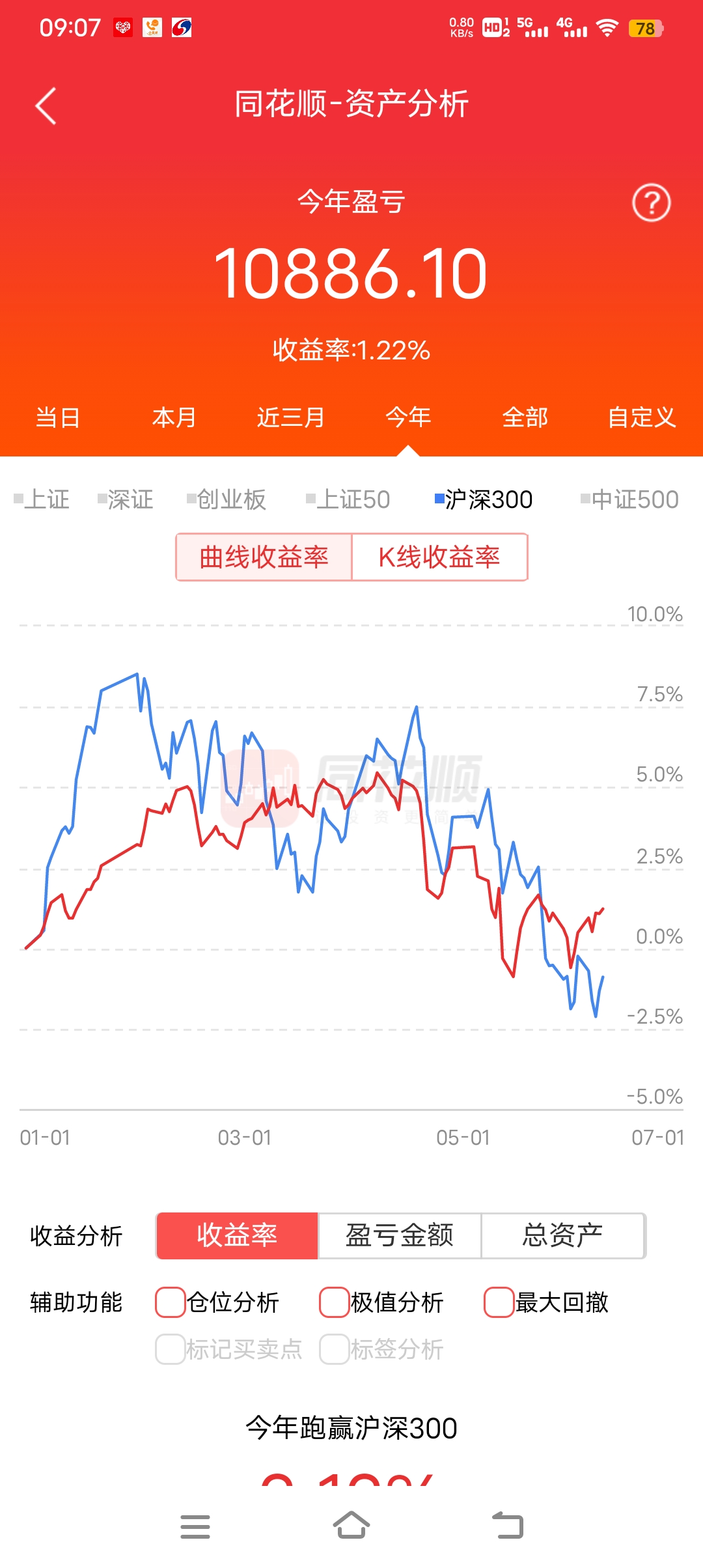
Task: Tap the system home button
Action: tap(351, 1526)
